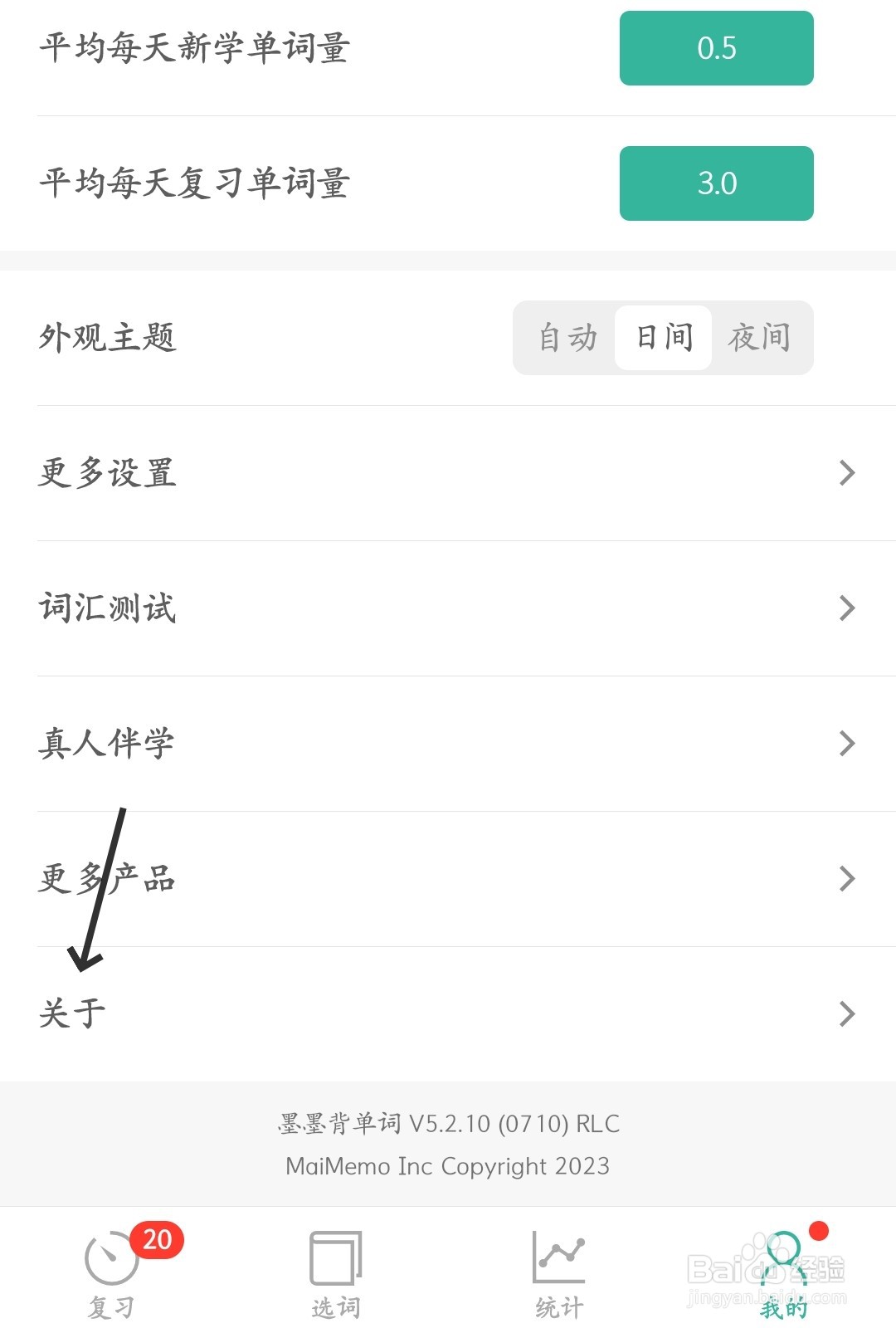Screen dimensions: 896x1328
Task: Switch theme to 夜间 night mode
Action: [759, 338]
